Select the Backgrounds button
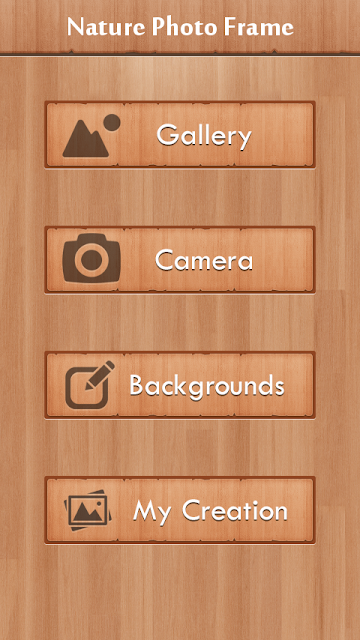The height and width of the screenshot is (640, 360). [x=180, y=385]
